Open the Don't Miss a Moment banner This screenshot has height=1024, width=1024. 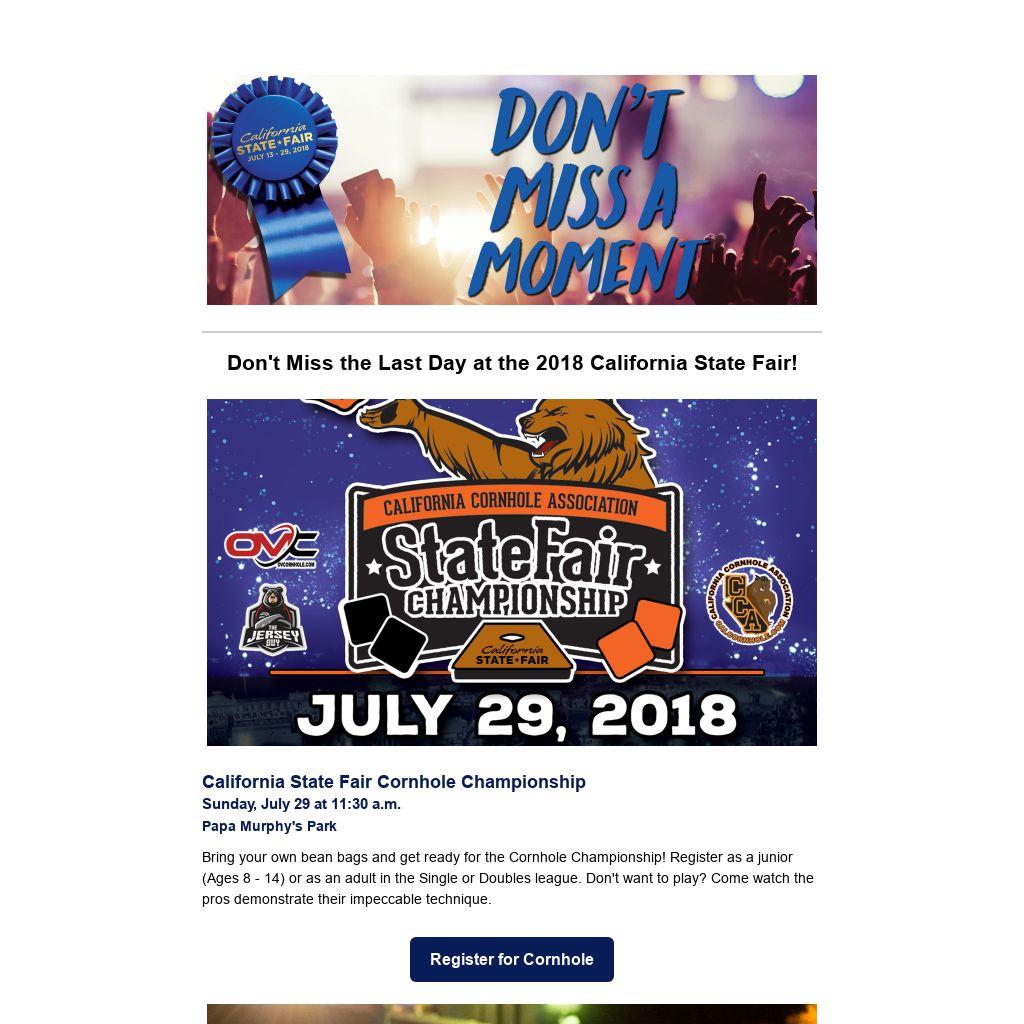[x=511, y=190]
